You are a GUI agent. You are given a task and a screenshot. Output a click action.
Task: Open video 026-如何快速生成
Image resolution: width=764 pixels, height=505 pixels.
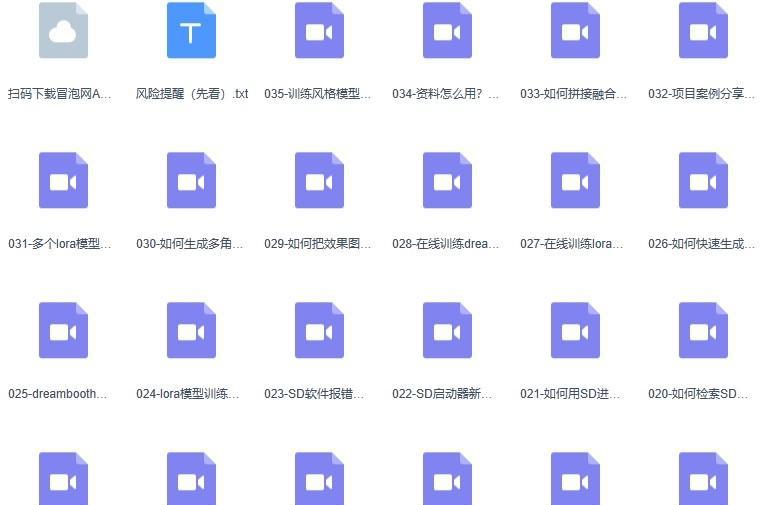(703, 181)
